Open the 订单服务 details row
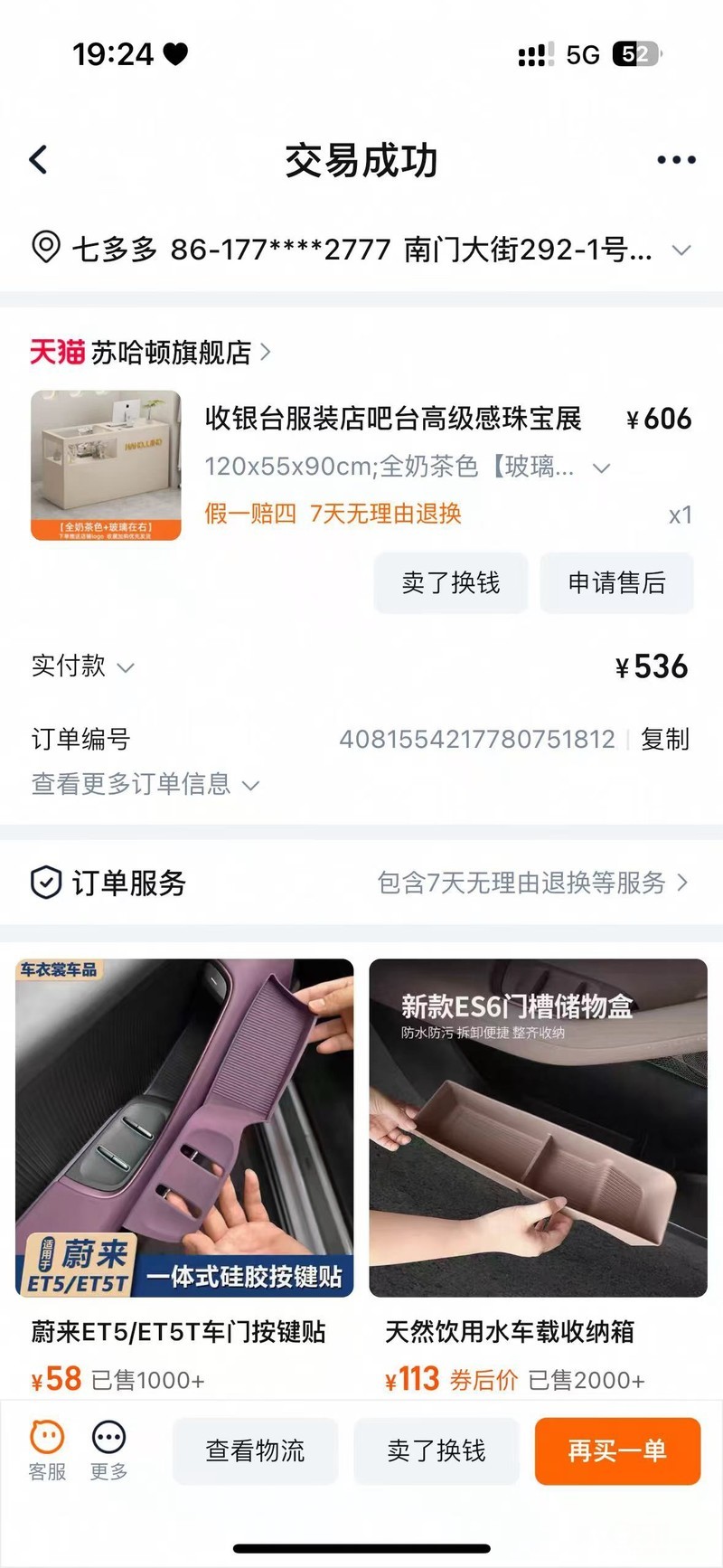This screenshot has width=723, height=1568. [x=361, y=882]
